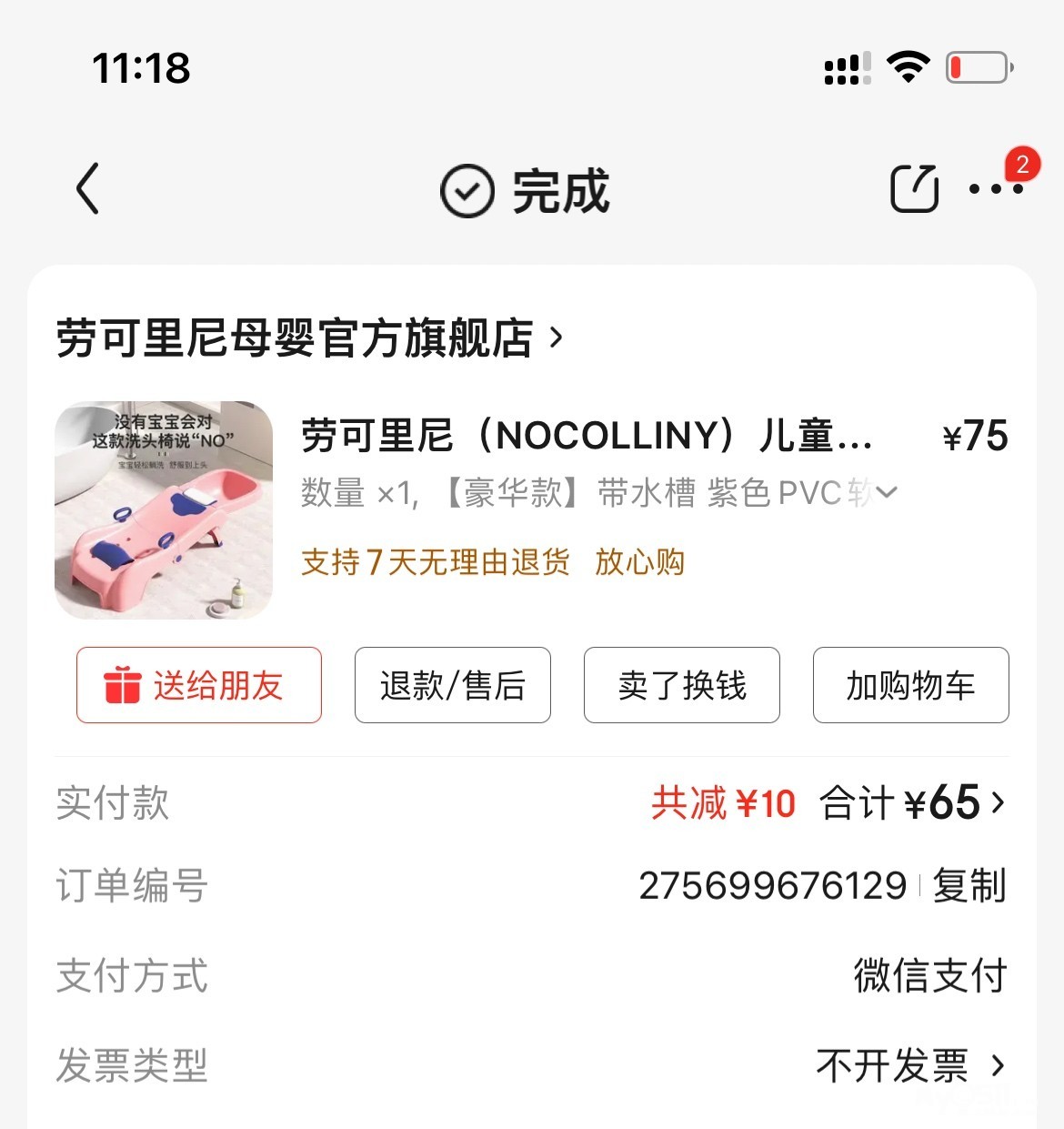Screen dimensions: 1064x1129
Task: Go back using the top-left arrow
Action: [88, 189]
